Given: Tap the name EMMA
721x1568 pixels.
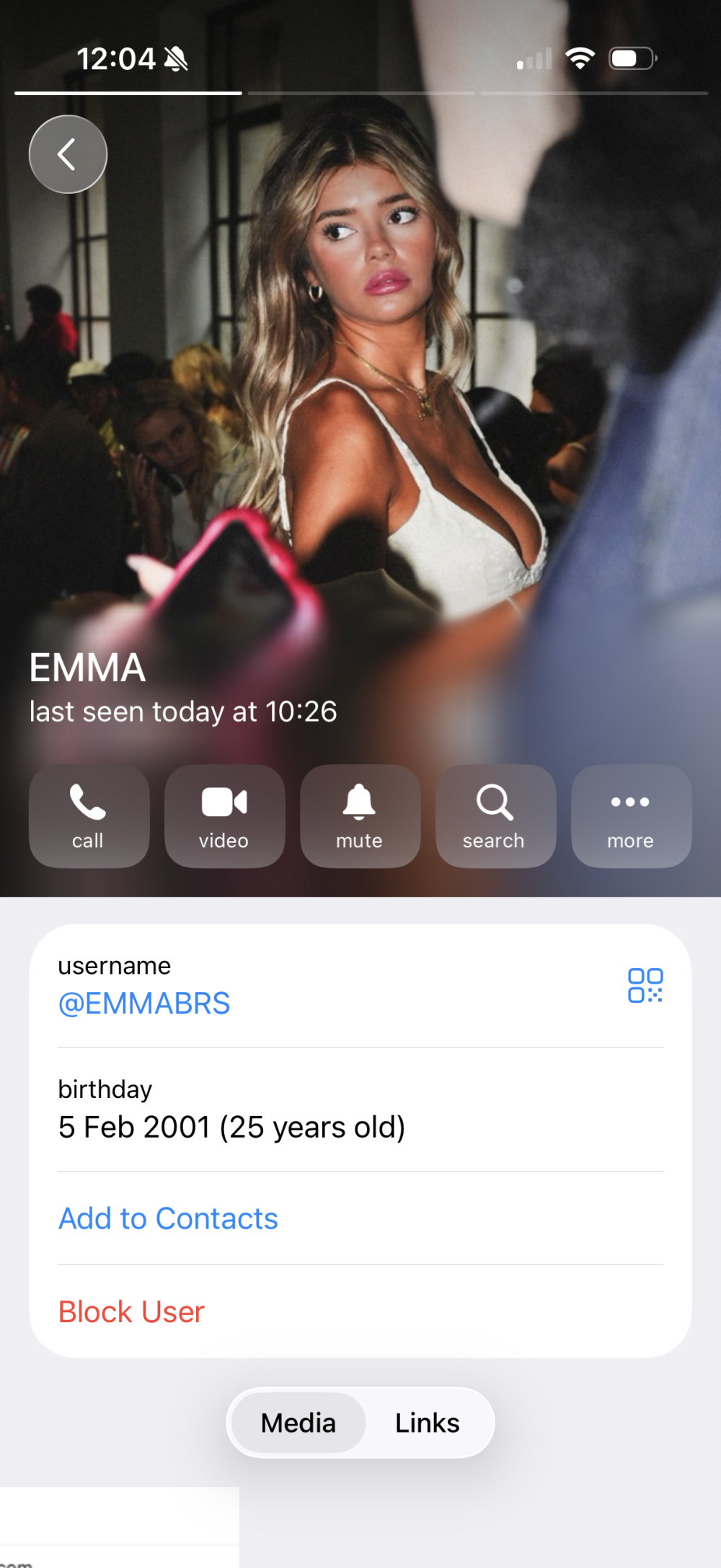Looking at the screenshot, I should 87,668.
